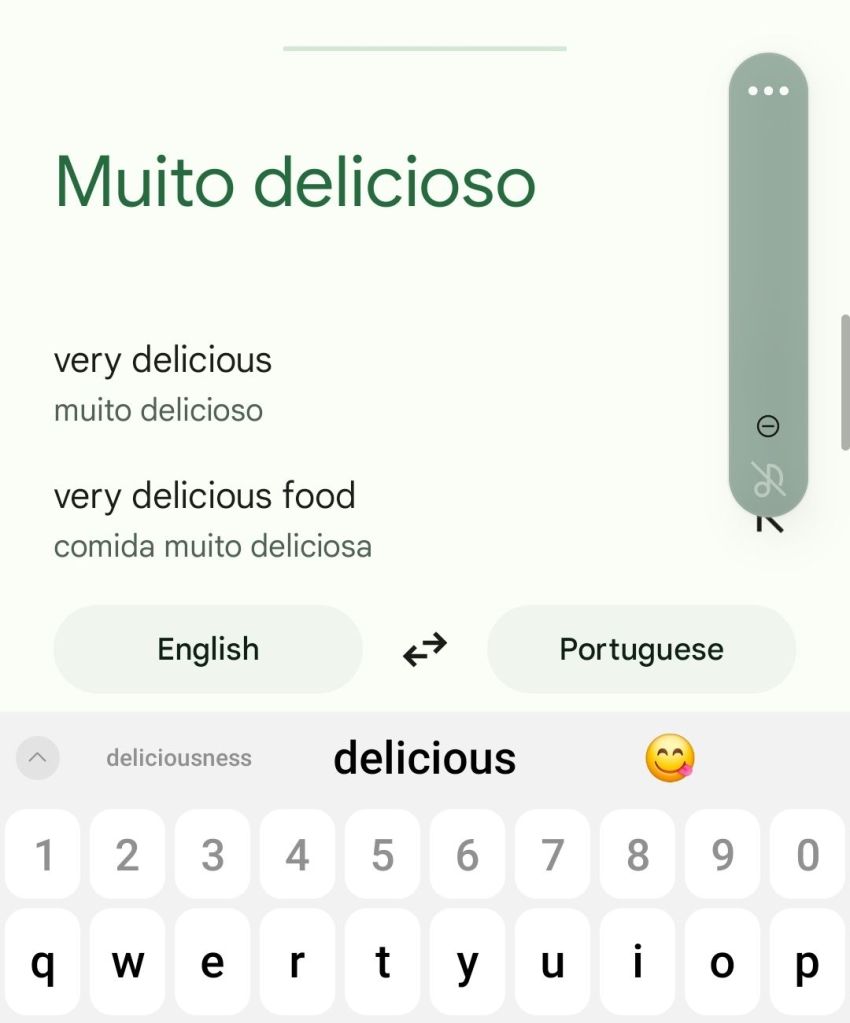The height and width of the screenshot is (1023, 850).
Task: Tap the crossed-out icon on floating pill
Action: tap(768, 480)
